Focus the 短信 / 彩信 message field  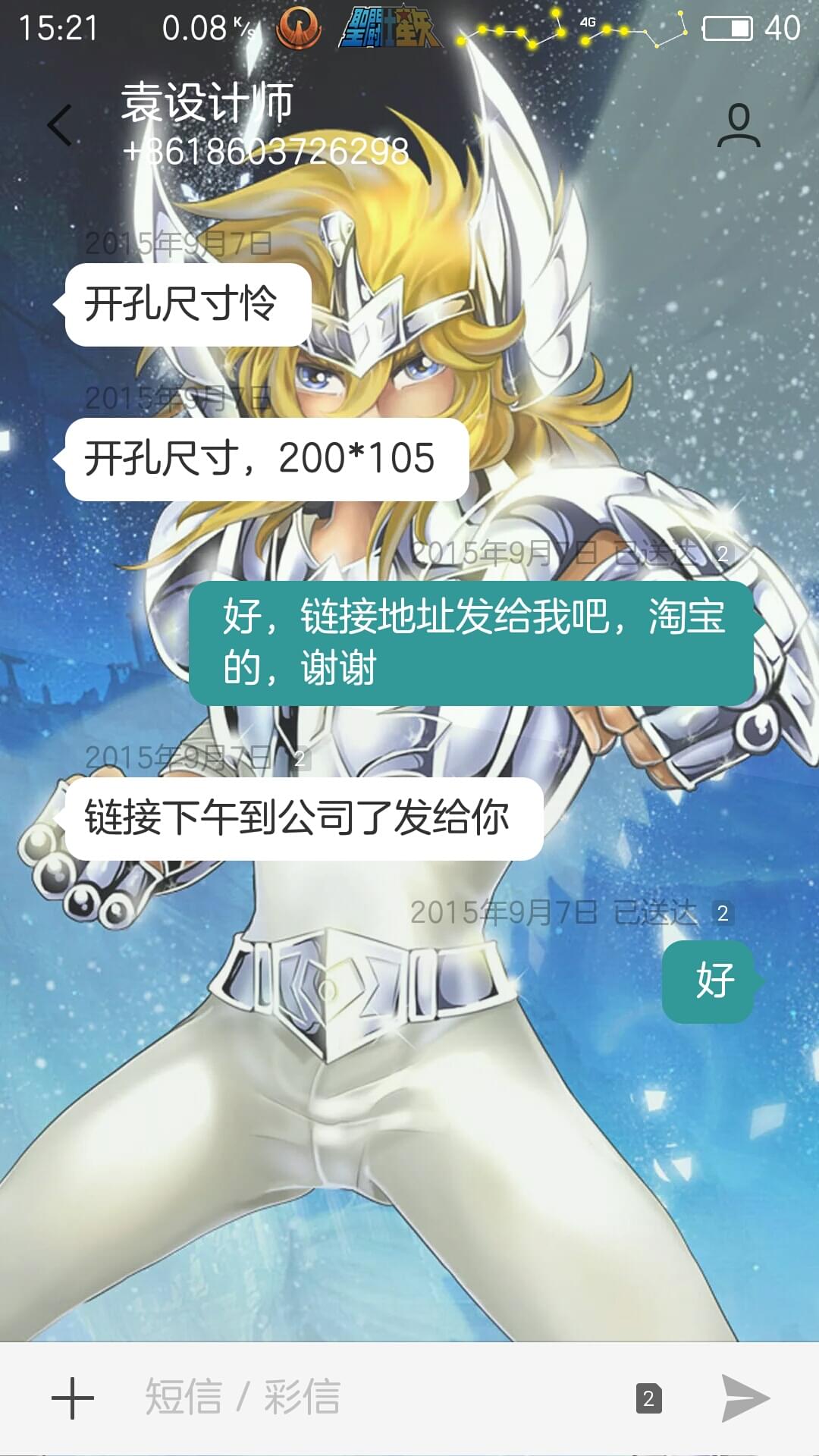click(x=379, y=1398)
